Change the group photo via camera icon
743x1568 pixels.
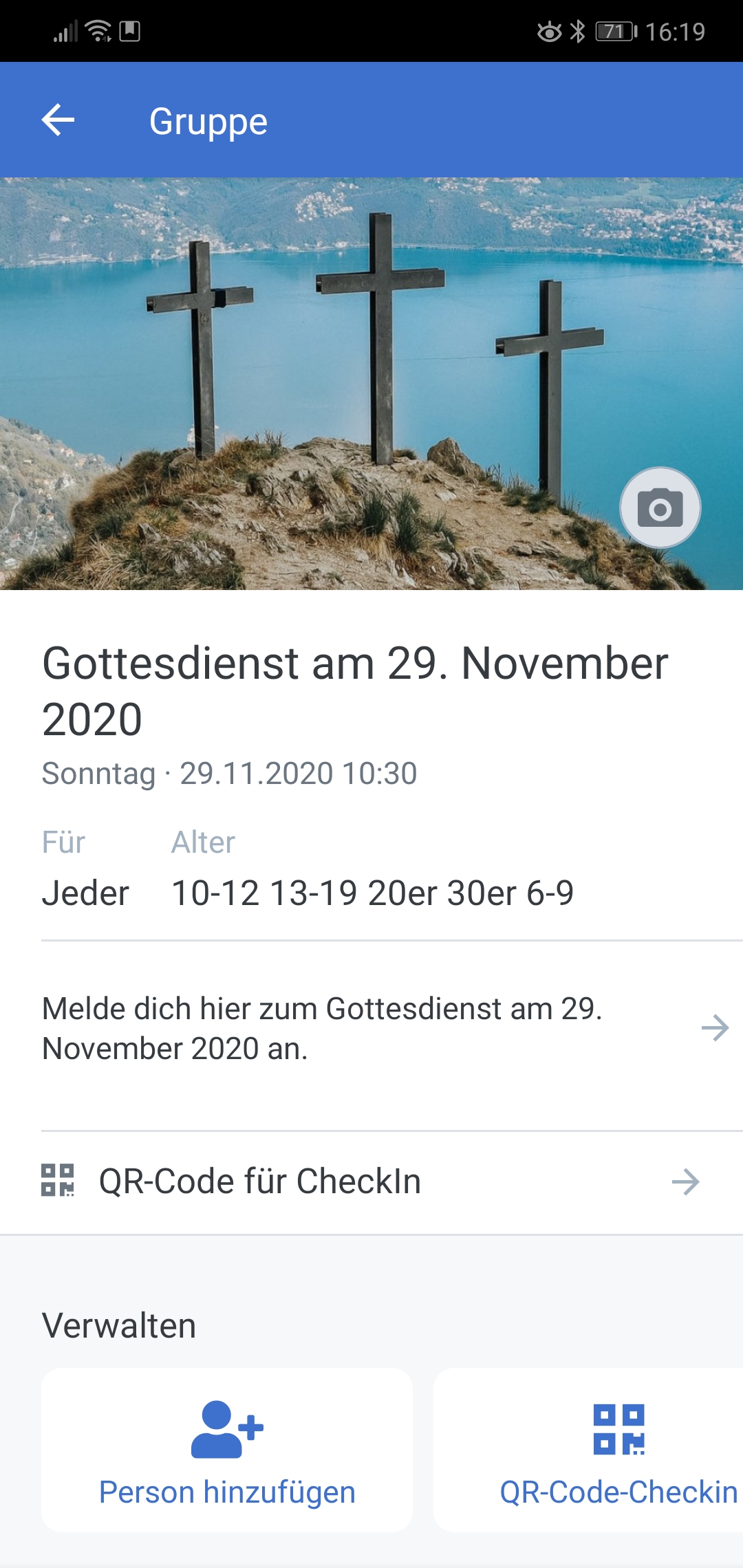[660, 508]
